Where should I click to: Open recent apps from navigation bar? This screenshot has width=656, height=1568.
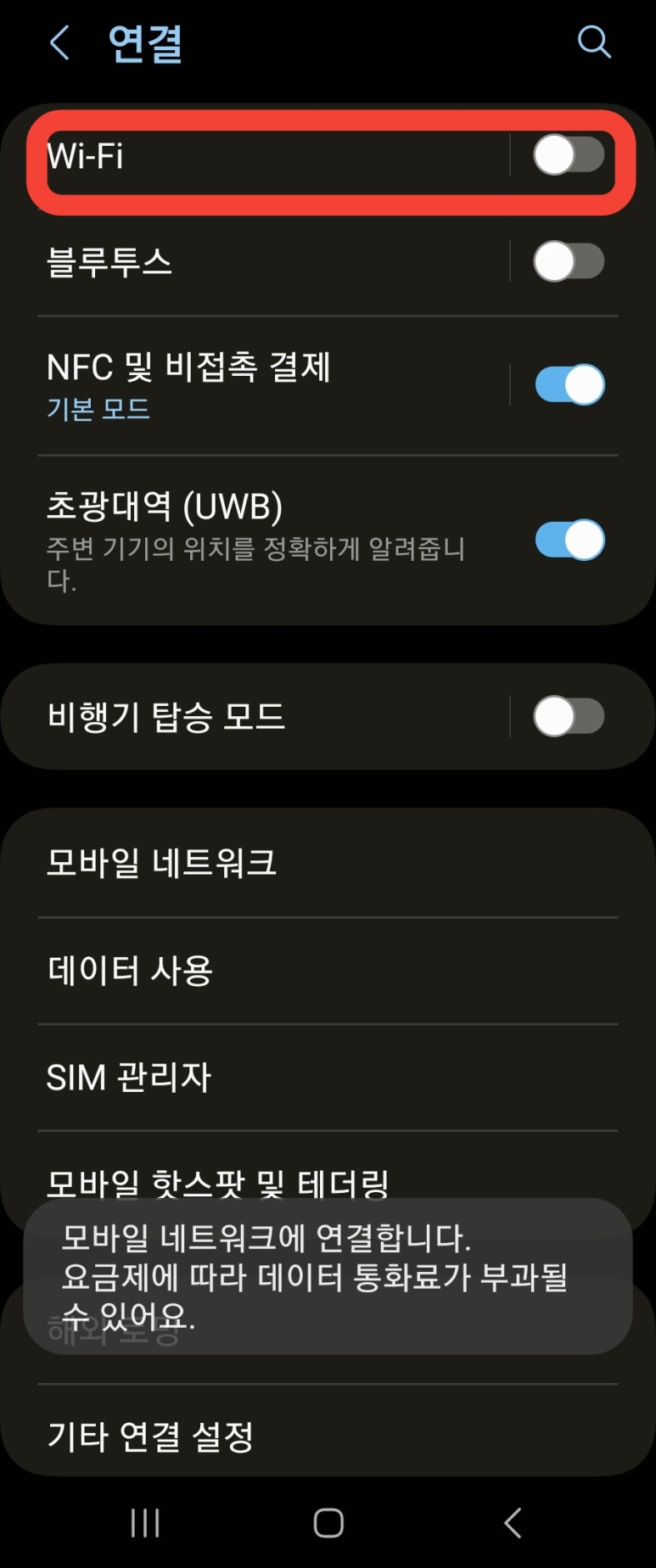[145, 1523]
